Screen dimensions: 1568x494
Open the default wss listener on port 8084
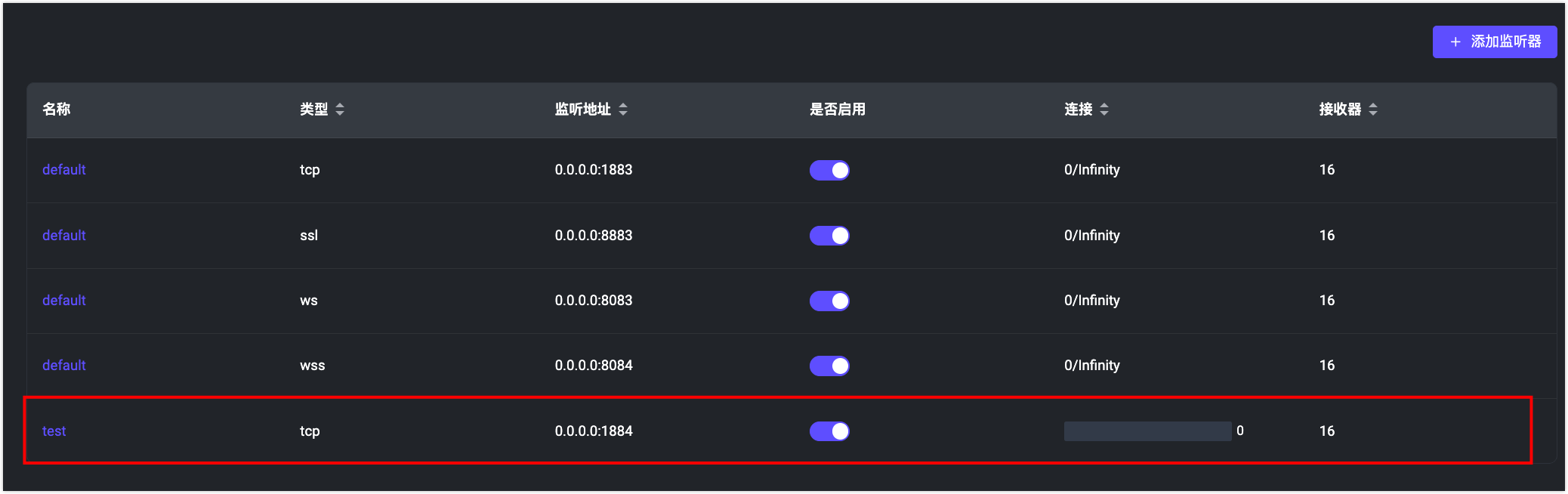click(64, 366)
